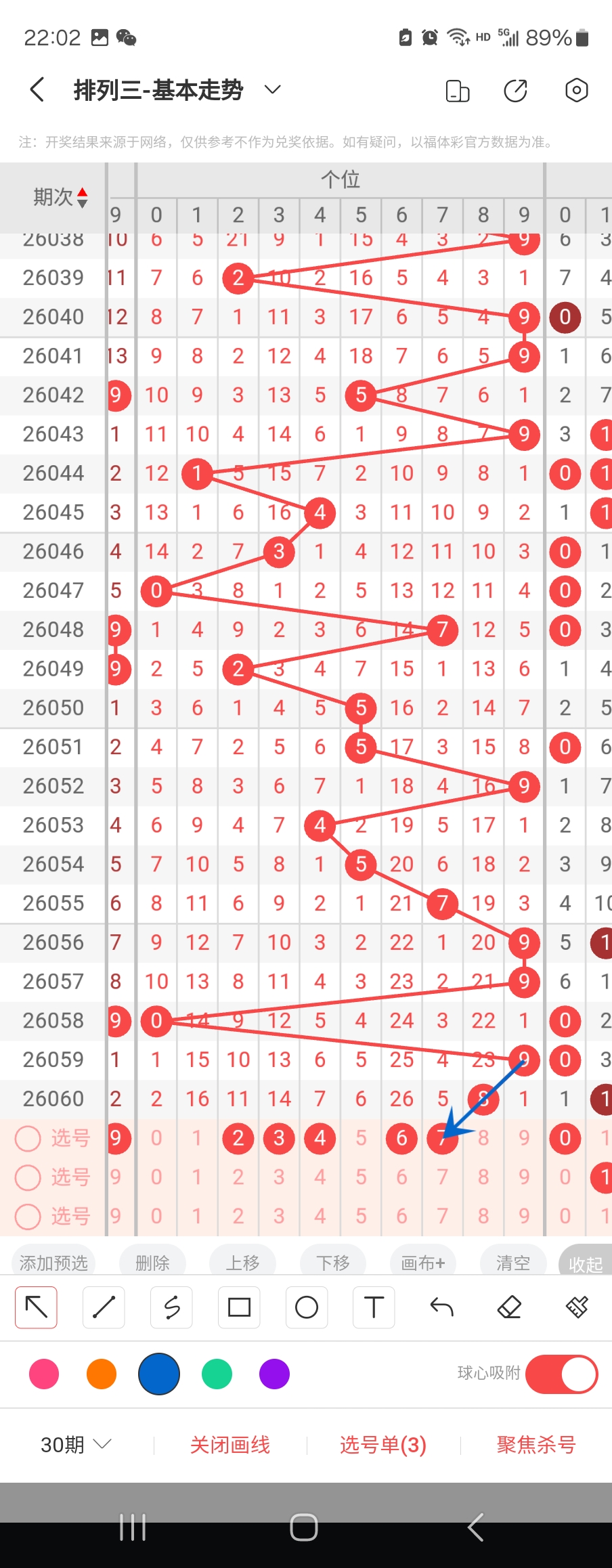Toggle the 期次 sort order arrows

click(x=83, y=198)
